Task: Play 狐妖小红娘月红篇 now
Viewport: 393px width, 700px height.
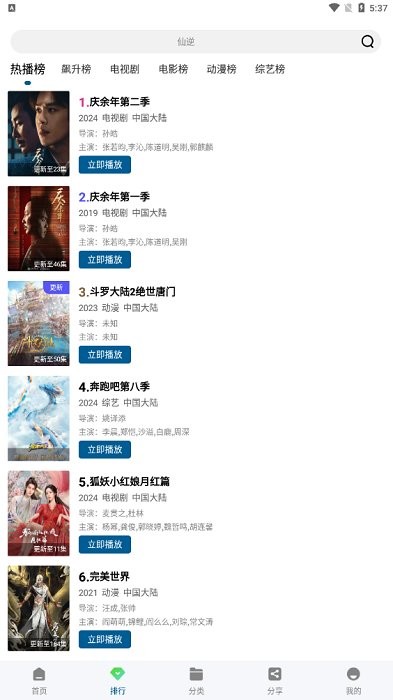Action: pos(105,545)
